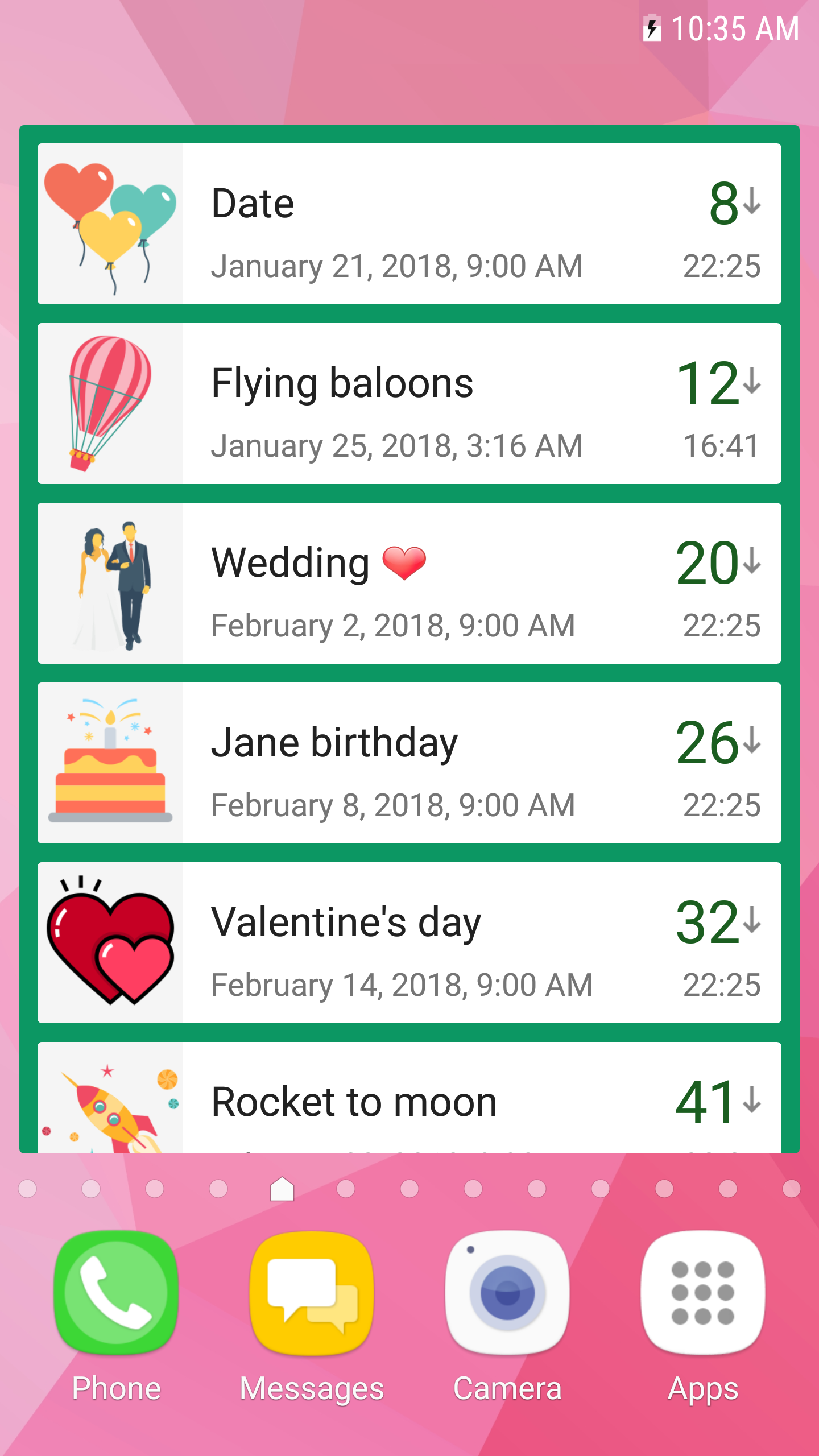Screen dimensions: 819x1456
Task: Open the Flying baloons countdown event
Action: [x=409, y=404]
